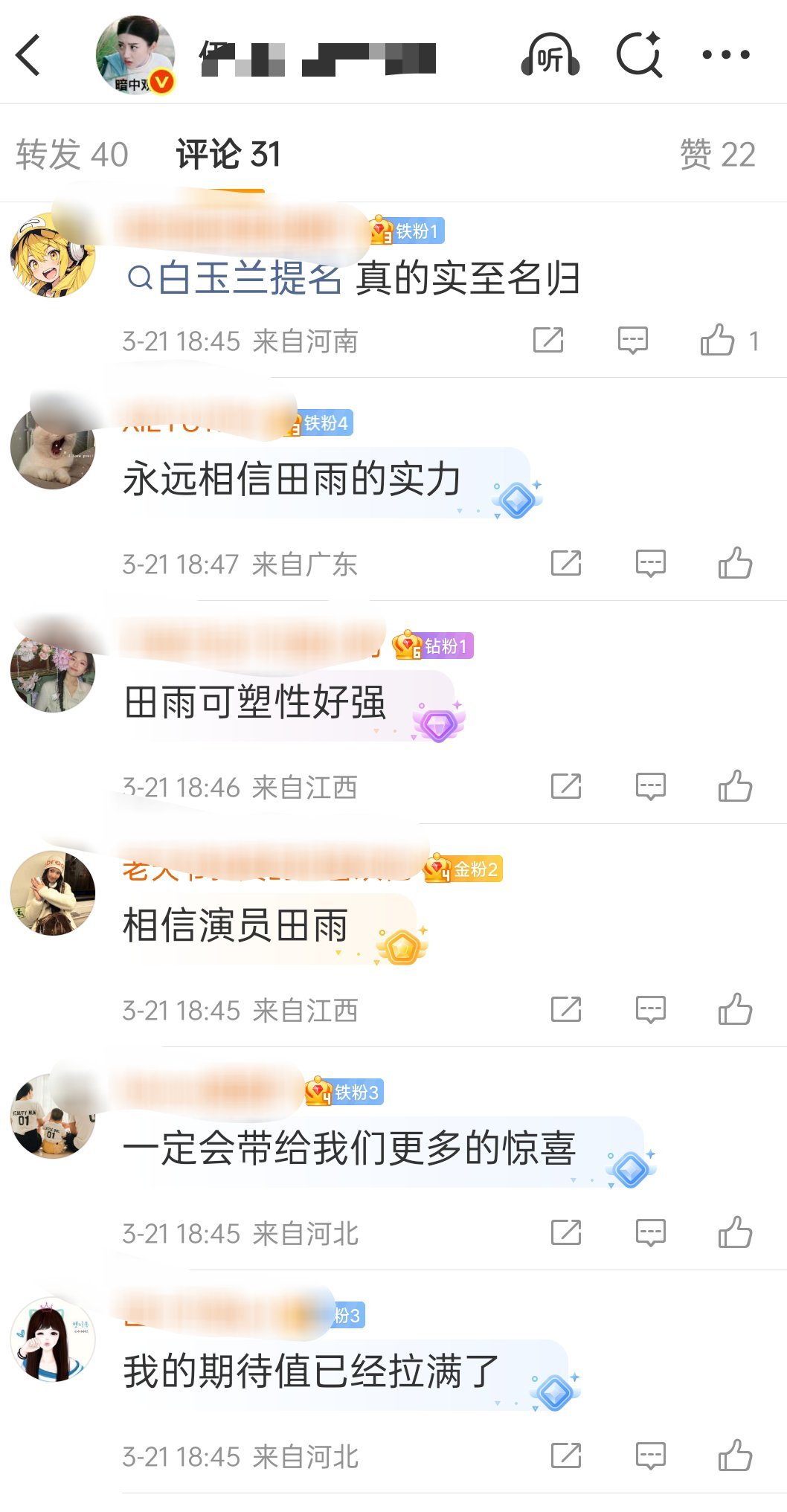
Task: Share the comment about 白玉兰提名
Action: pyautogui.click(x=548, y=341)
